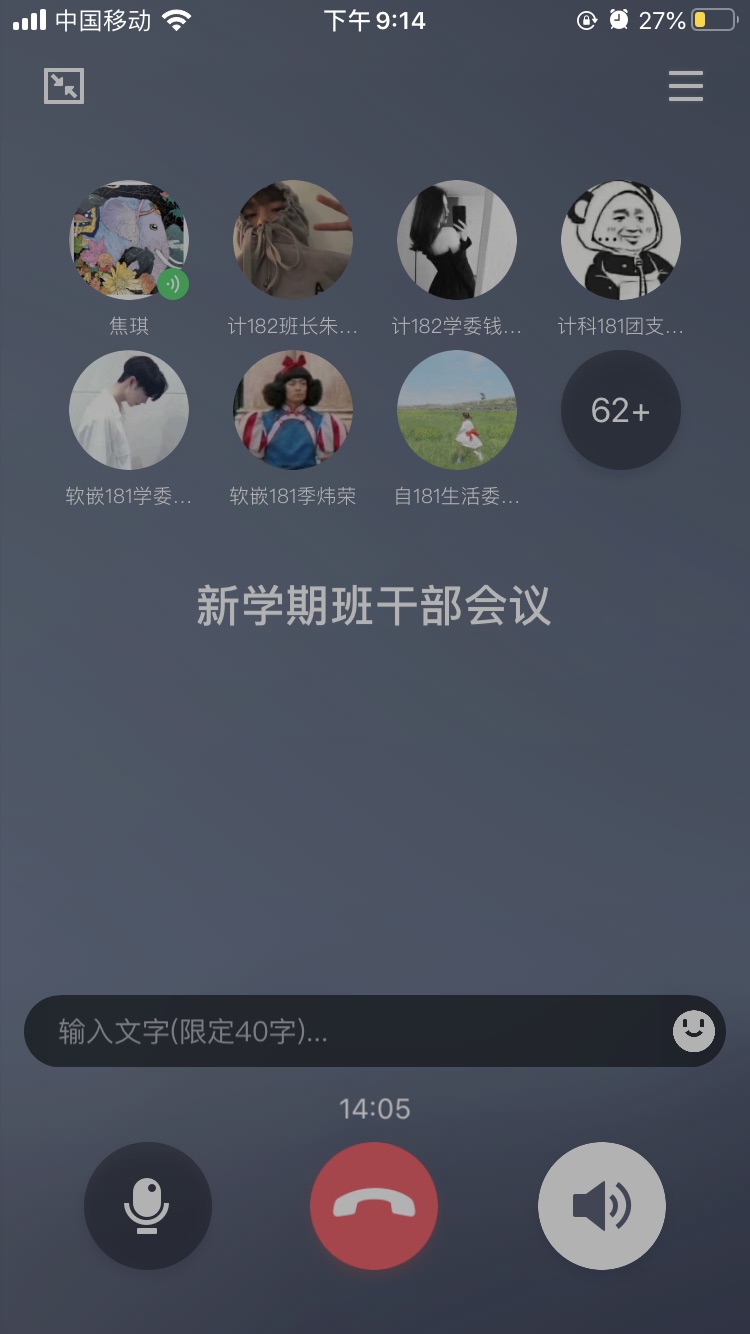Tap the 自181生活委 participant avatar

tap(457, 410)
